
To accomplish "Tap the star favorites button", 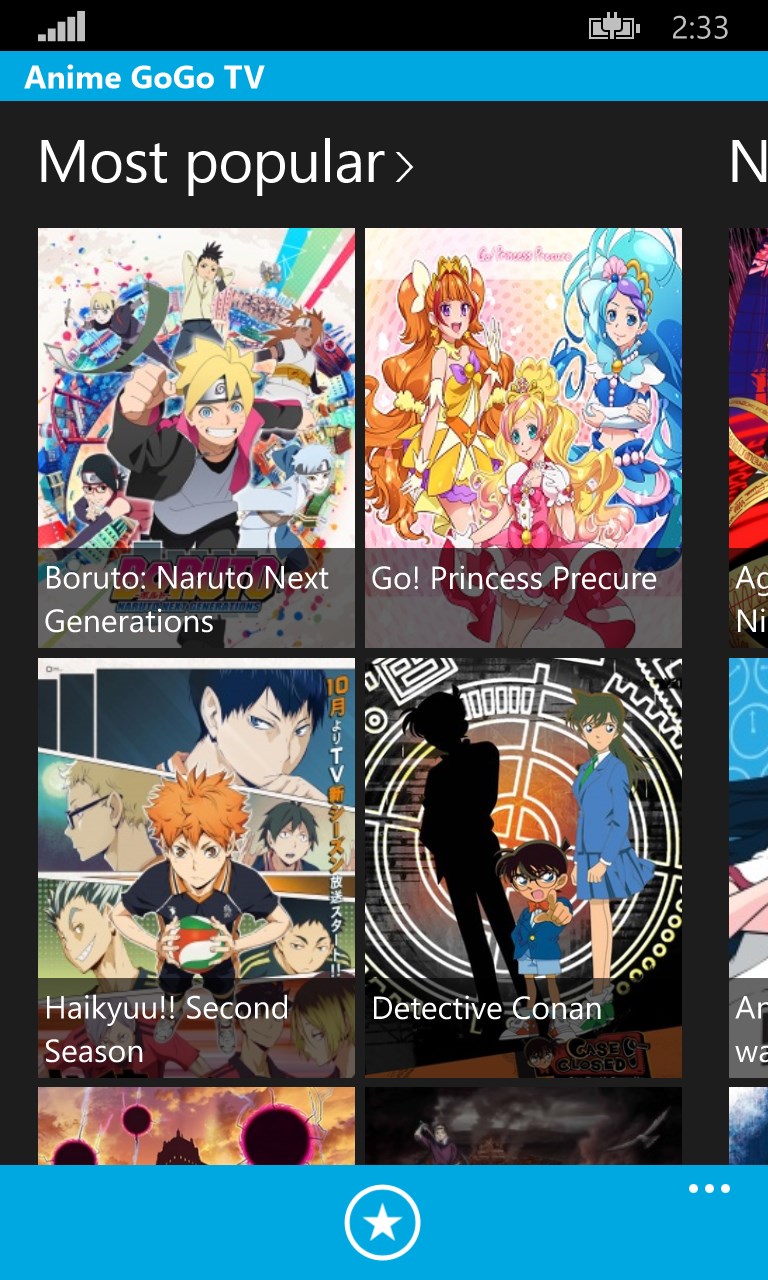I will point(383,1222).
